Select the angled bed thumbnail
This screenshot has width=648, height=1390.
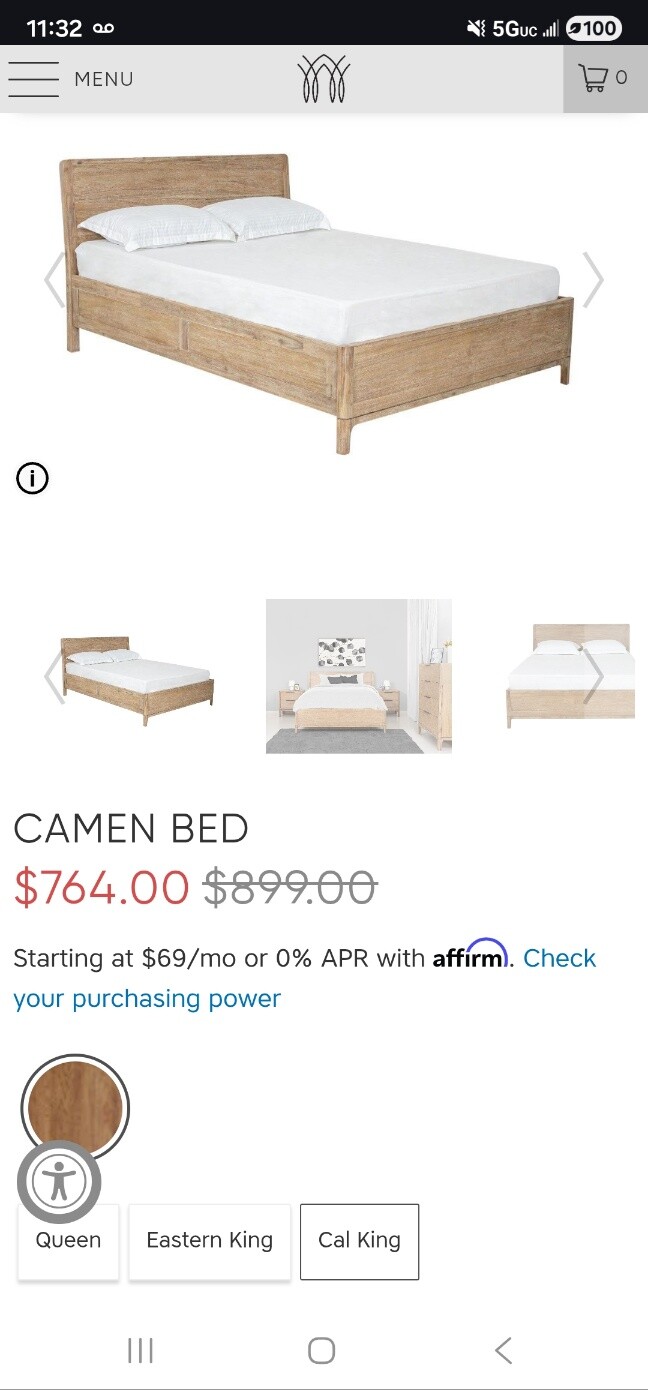pos(138,679)
